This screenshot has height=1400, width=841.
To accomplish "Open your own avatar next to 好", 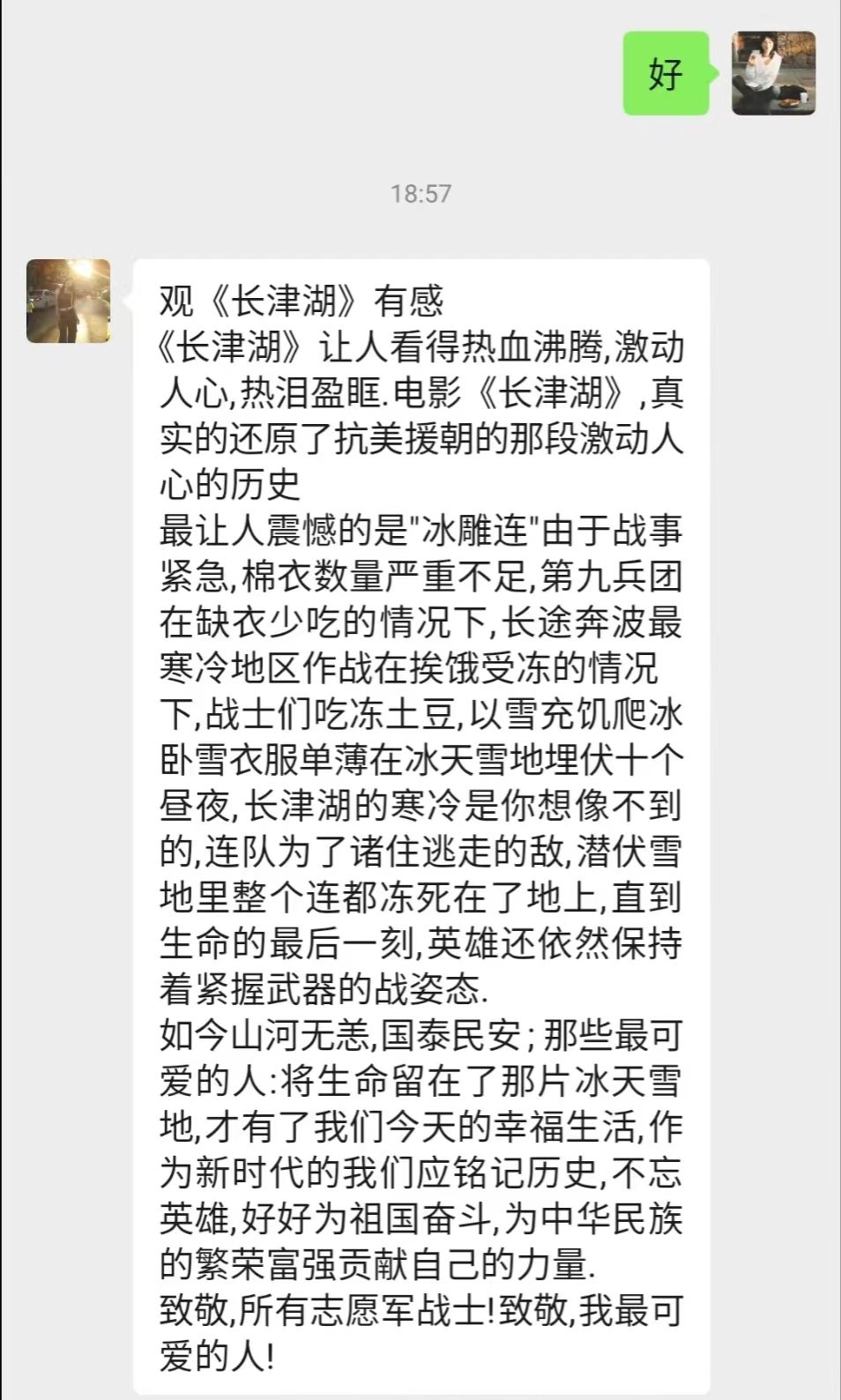I will (x=773, y=73).
